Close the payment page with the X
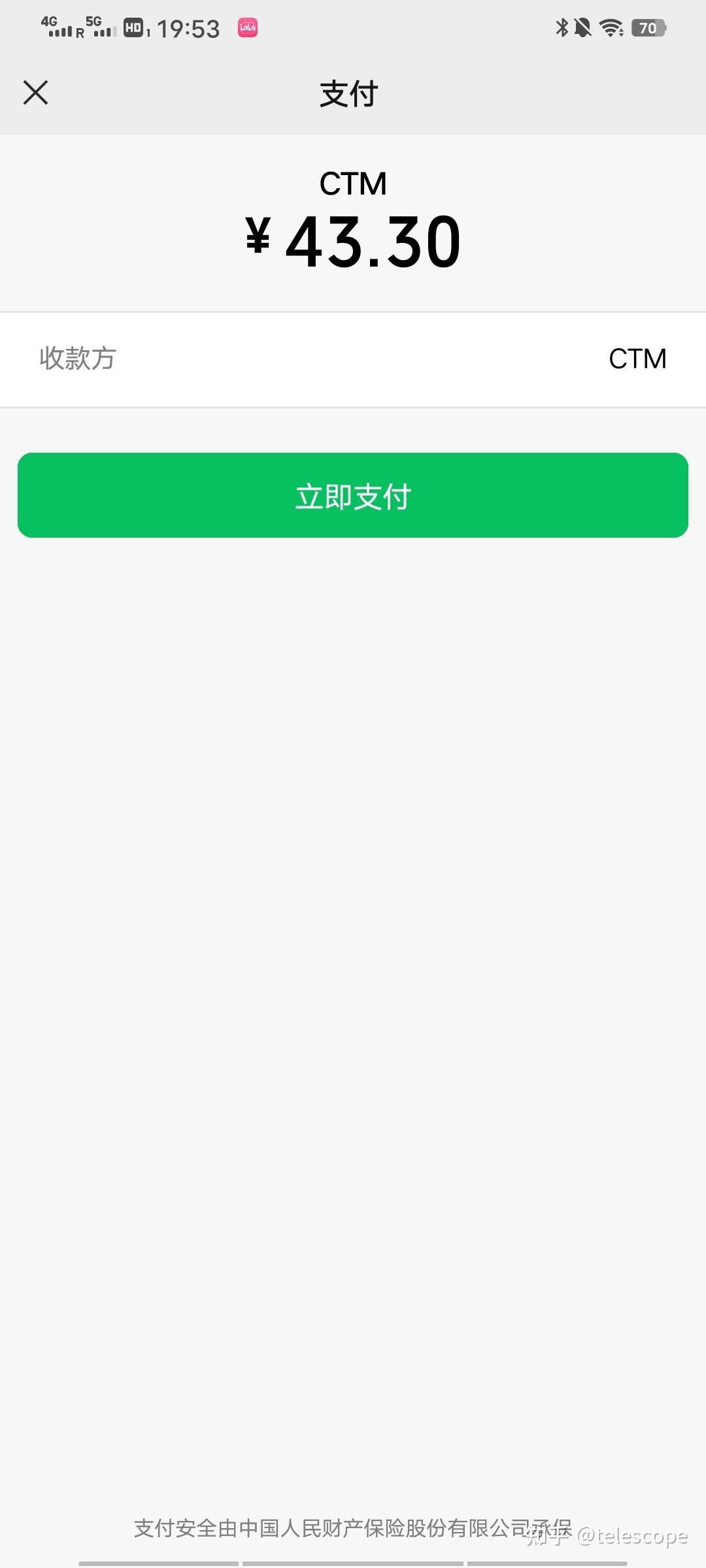706x1568 pixels. click(x=36, y=92)
